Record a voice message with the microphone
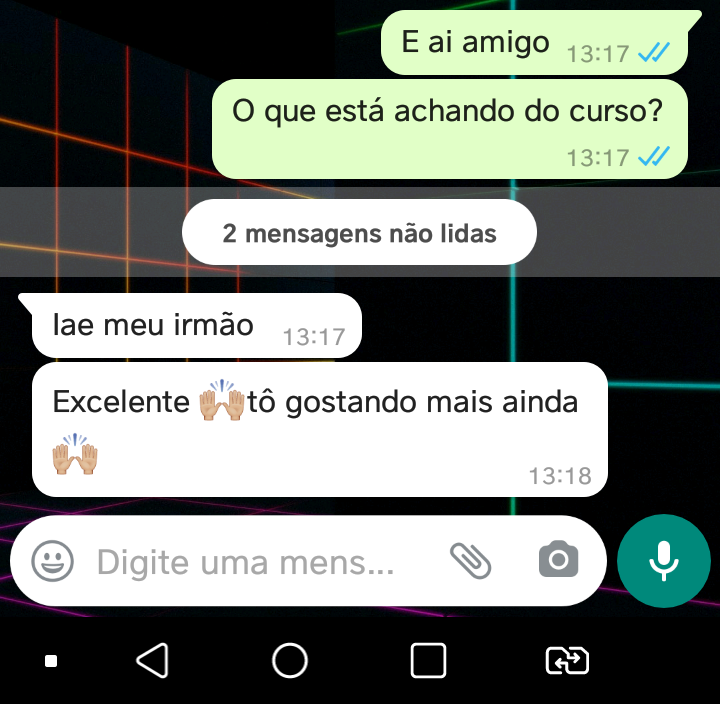The image size is (720, 704). [663, 561]
